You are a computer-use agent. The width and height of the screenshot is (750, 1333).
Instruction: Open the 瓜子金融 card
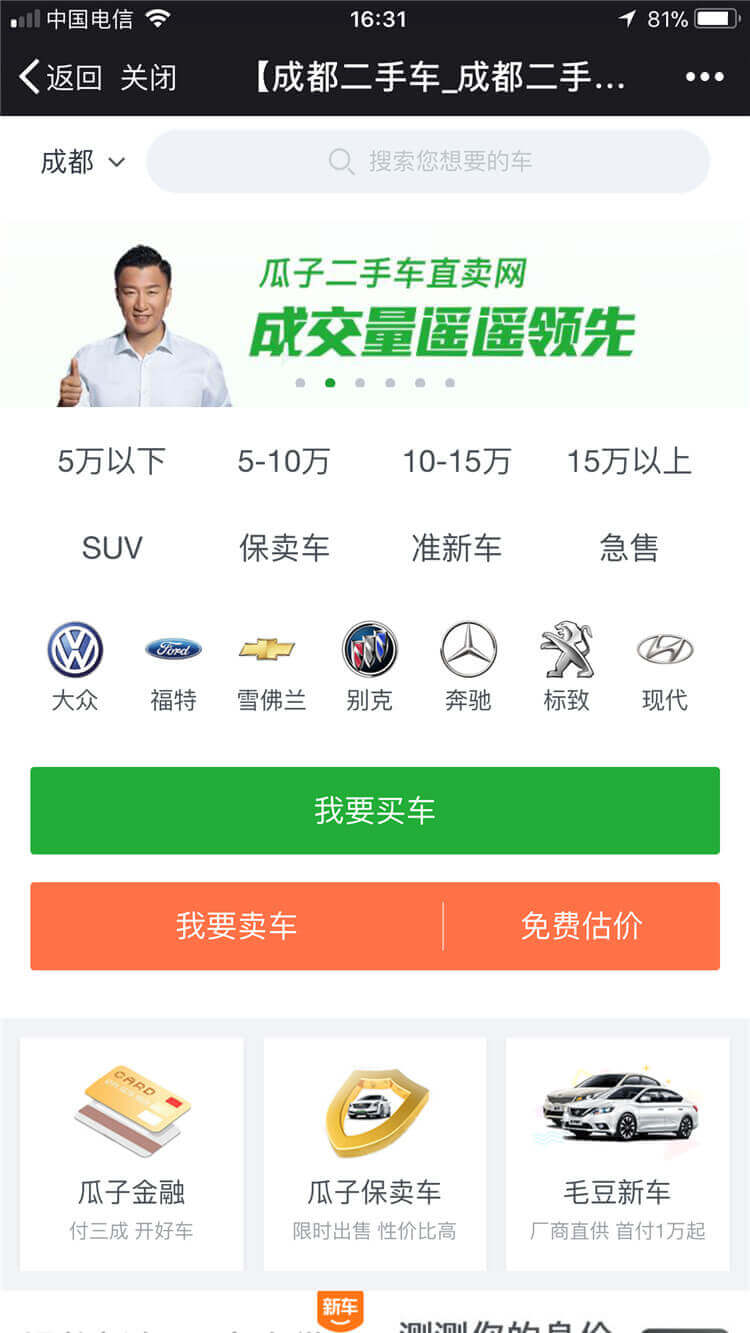(x=131, y=1153)
